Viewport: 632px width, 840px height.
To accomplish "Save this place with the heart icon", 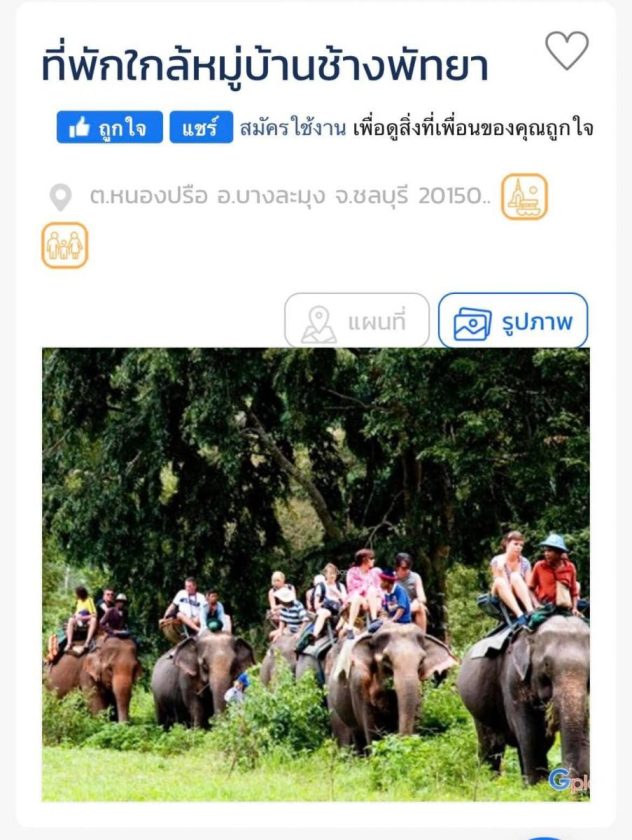I will 567,51.
